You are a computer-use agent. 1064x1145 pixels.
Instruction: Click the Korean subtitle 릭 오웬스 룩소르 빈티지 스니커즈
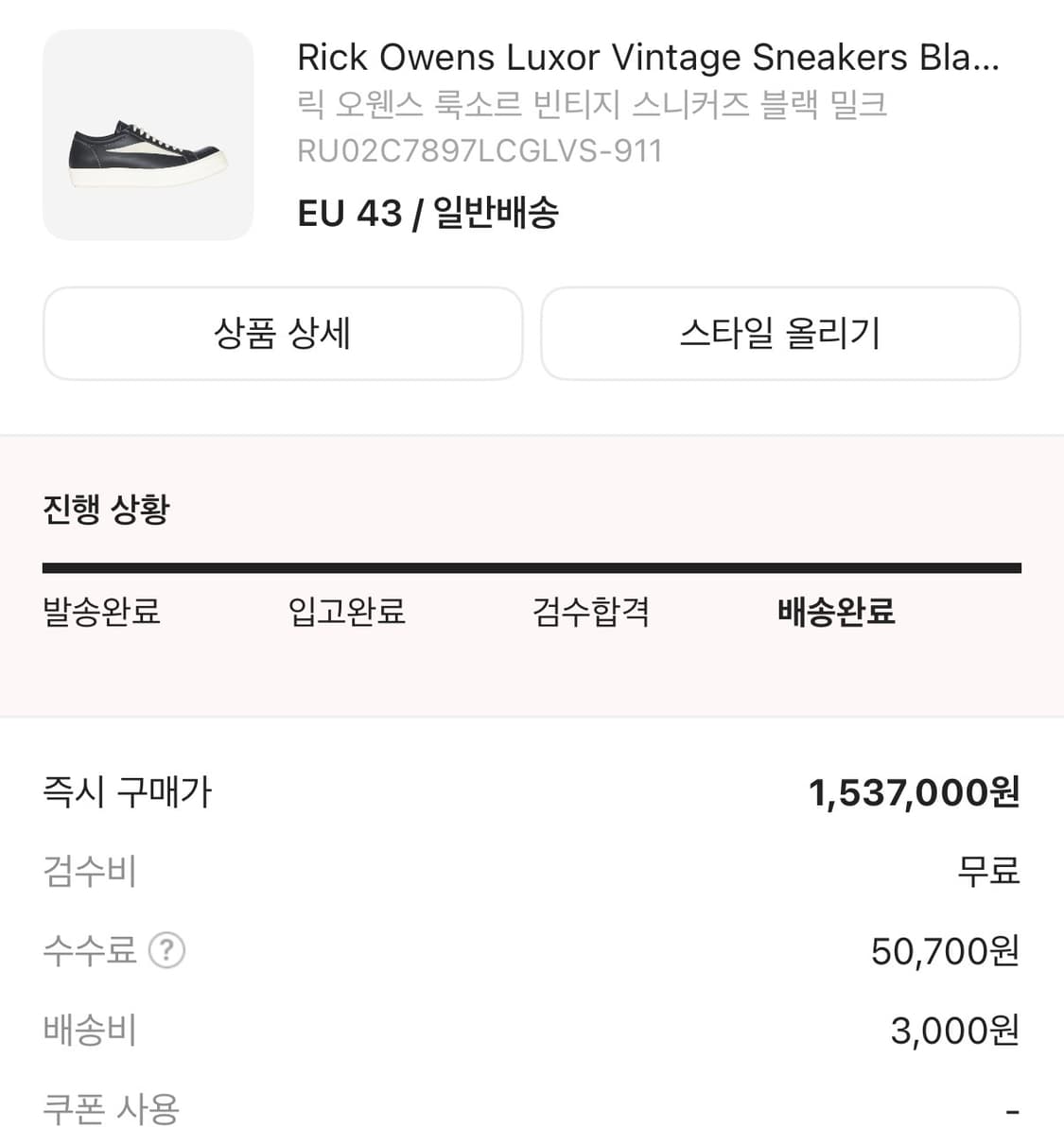(x=591, y=106)
